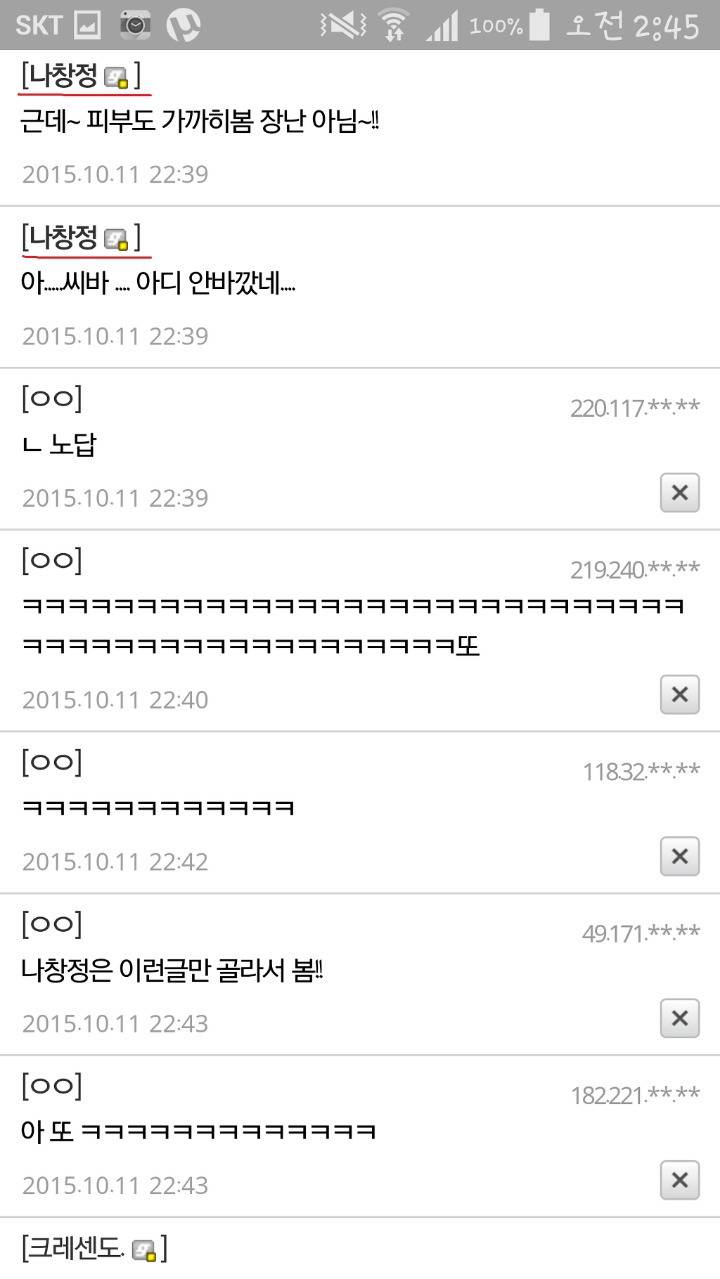Delete the '나창정은 이런글만 골라서 봄!!' comment
Image resolution: width=720 pixels, height=1279 pixels.
pyautogui.click(x=679, y=1018)
